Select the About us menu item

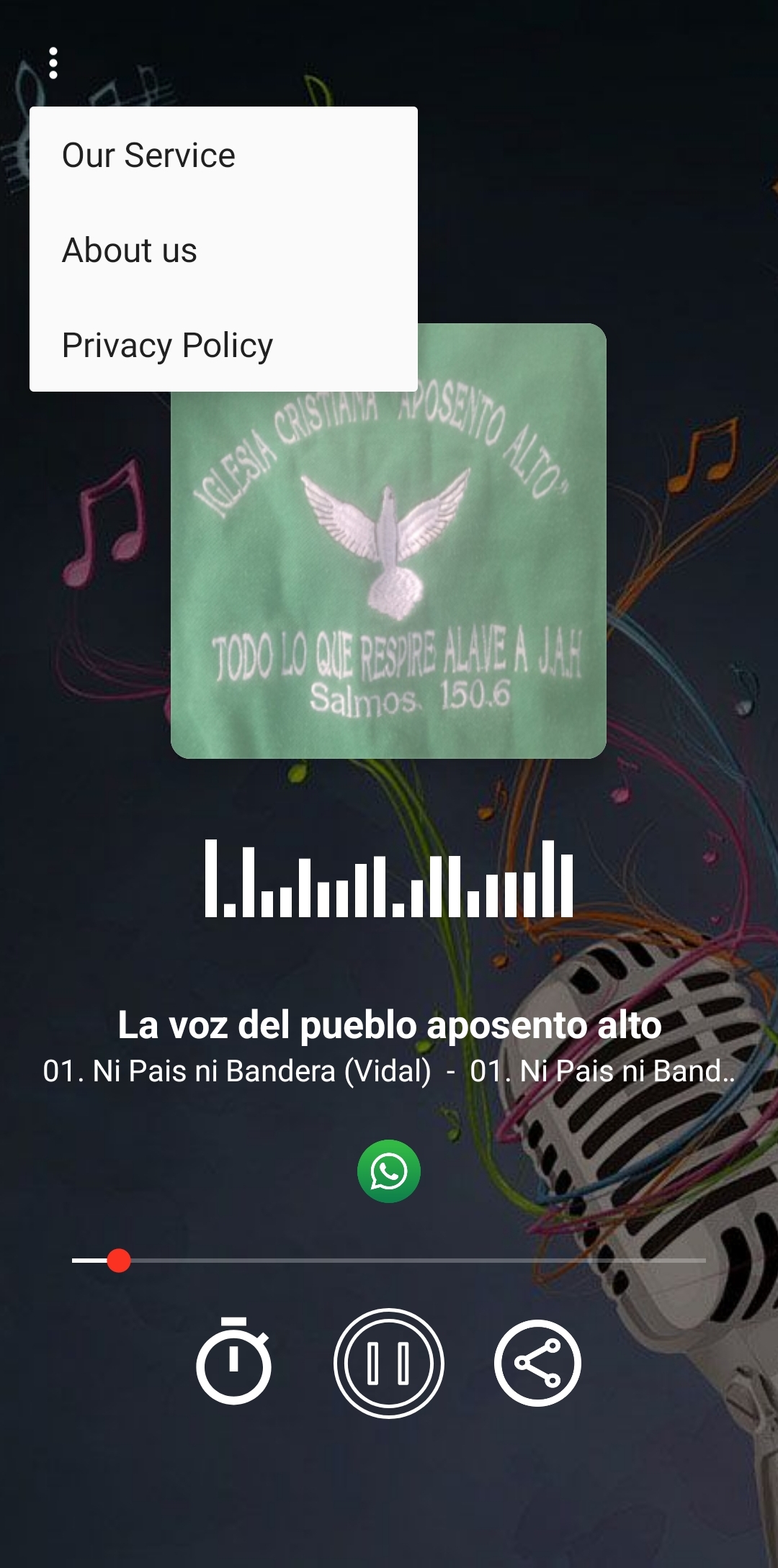(223, 251)
